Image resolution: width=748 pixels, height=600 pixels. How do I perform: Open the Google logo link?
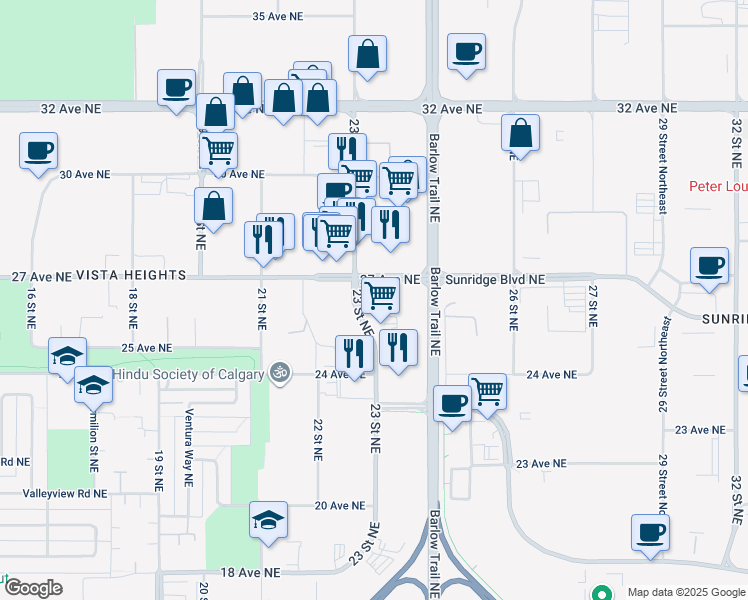tap(33, 588)
